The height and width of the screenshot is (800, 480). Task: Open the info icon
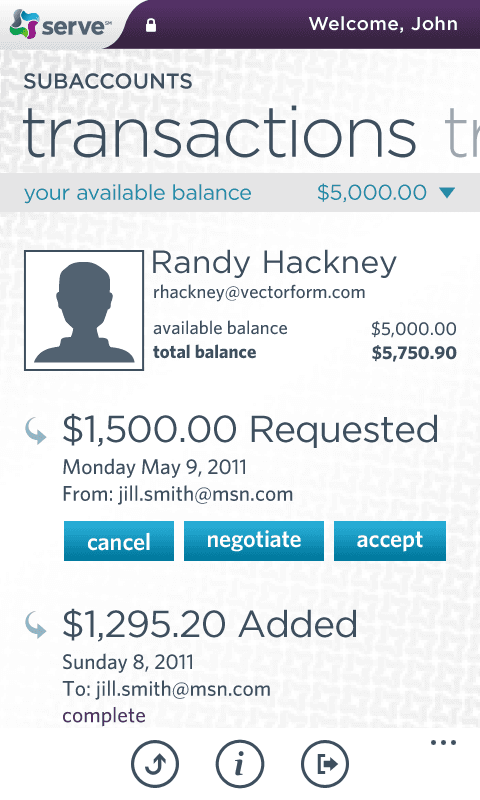coord(240,764)
